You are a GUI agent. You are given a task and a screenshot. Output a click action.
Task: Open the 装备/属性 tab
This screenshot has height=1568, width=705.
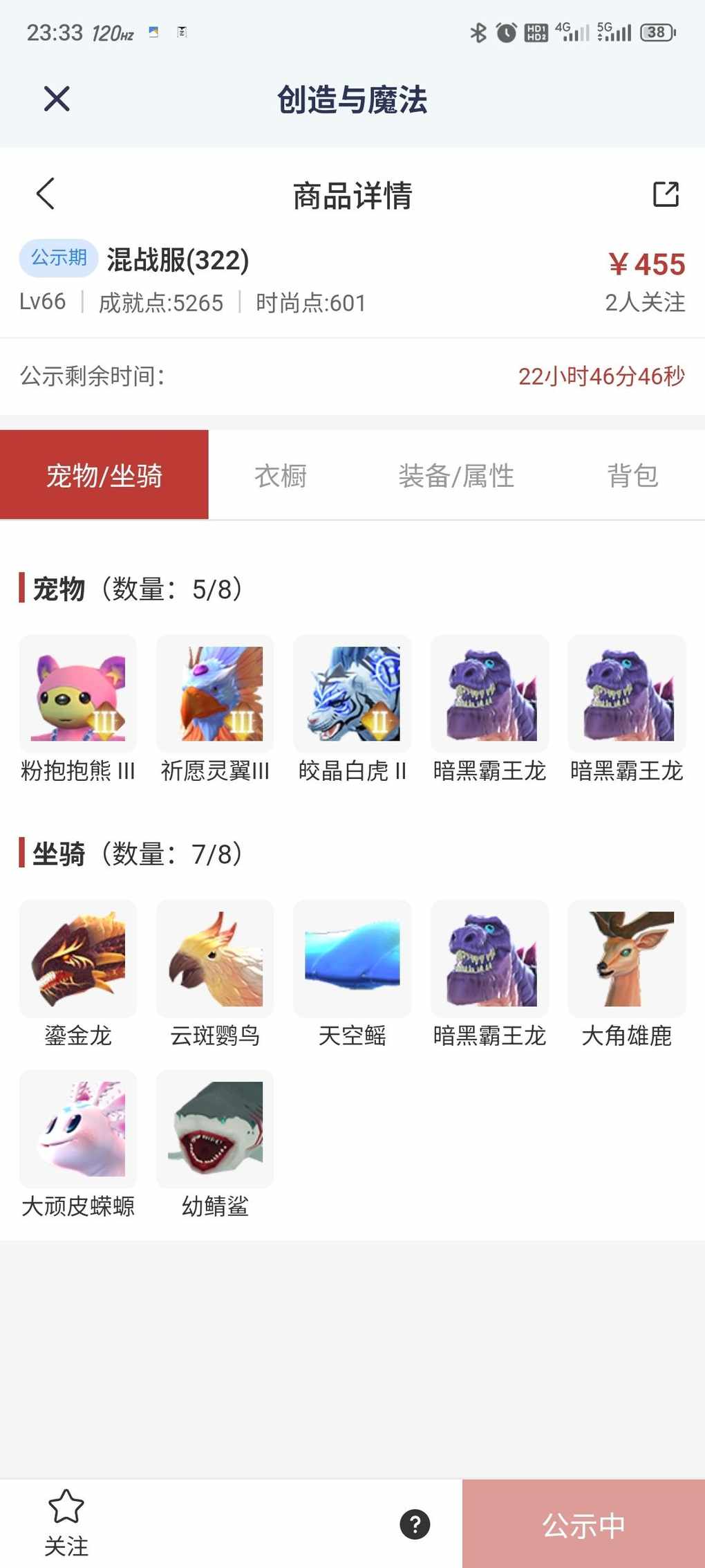click(456, 476)
